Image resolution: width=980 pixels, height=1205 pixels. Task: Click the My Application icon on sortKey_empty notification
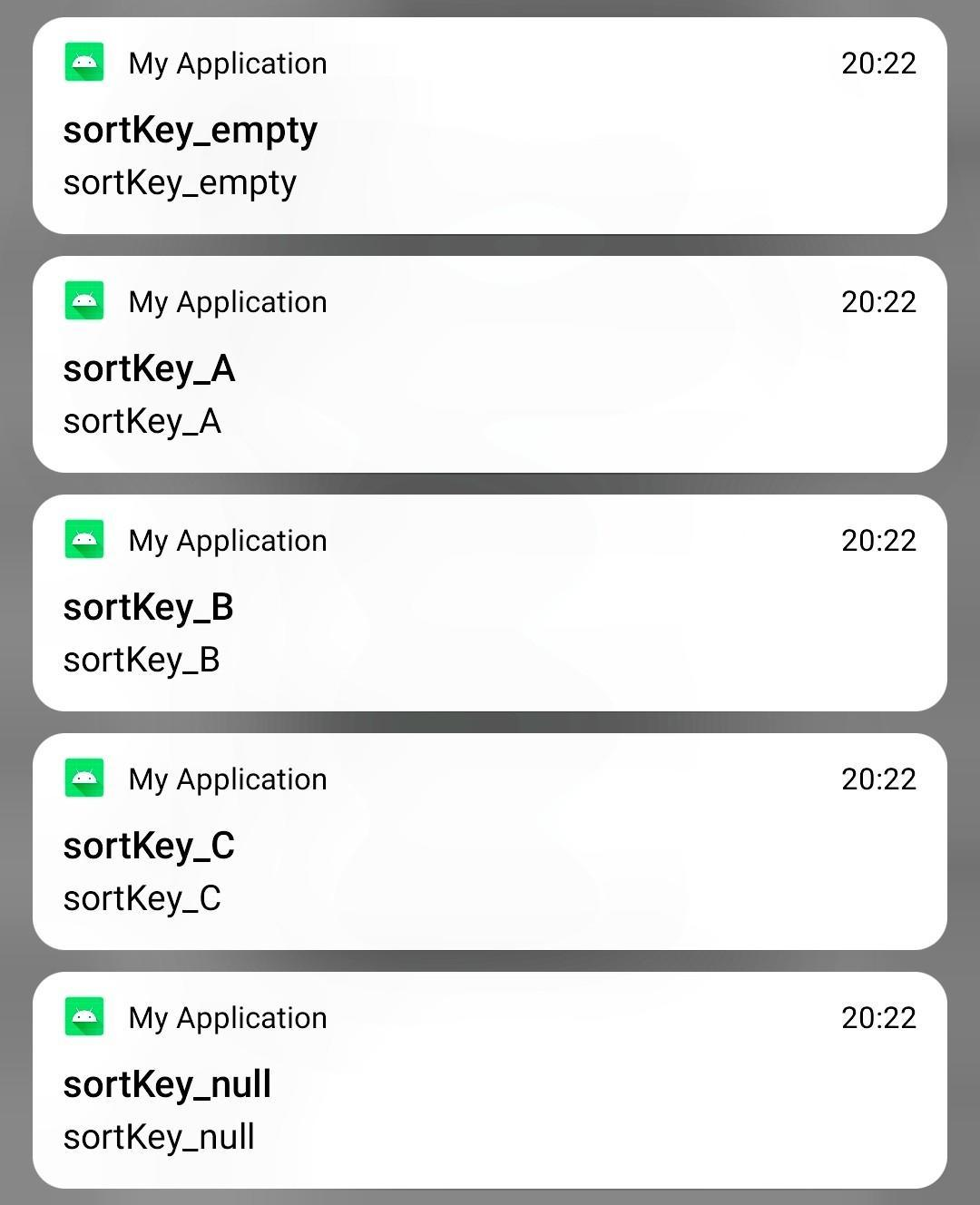(84, 63)
